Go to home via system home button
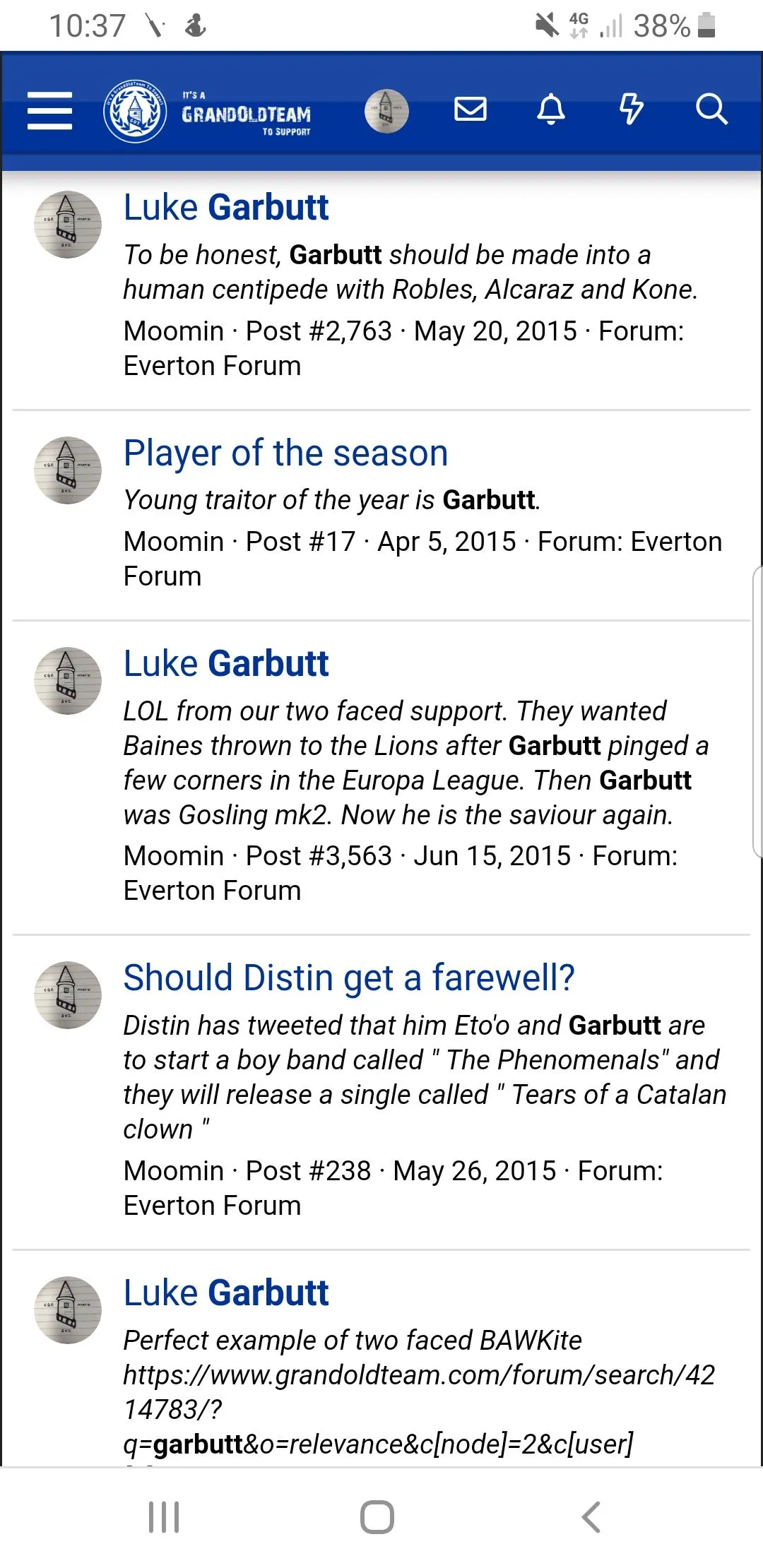This screenshot has height=1568, width=763. point(377,1516)
